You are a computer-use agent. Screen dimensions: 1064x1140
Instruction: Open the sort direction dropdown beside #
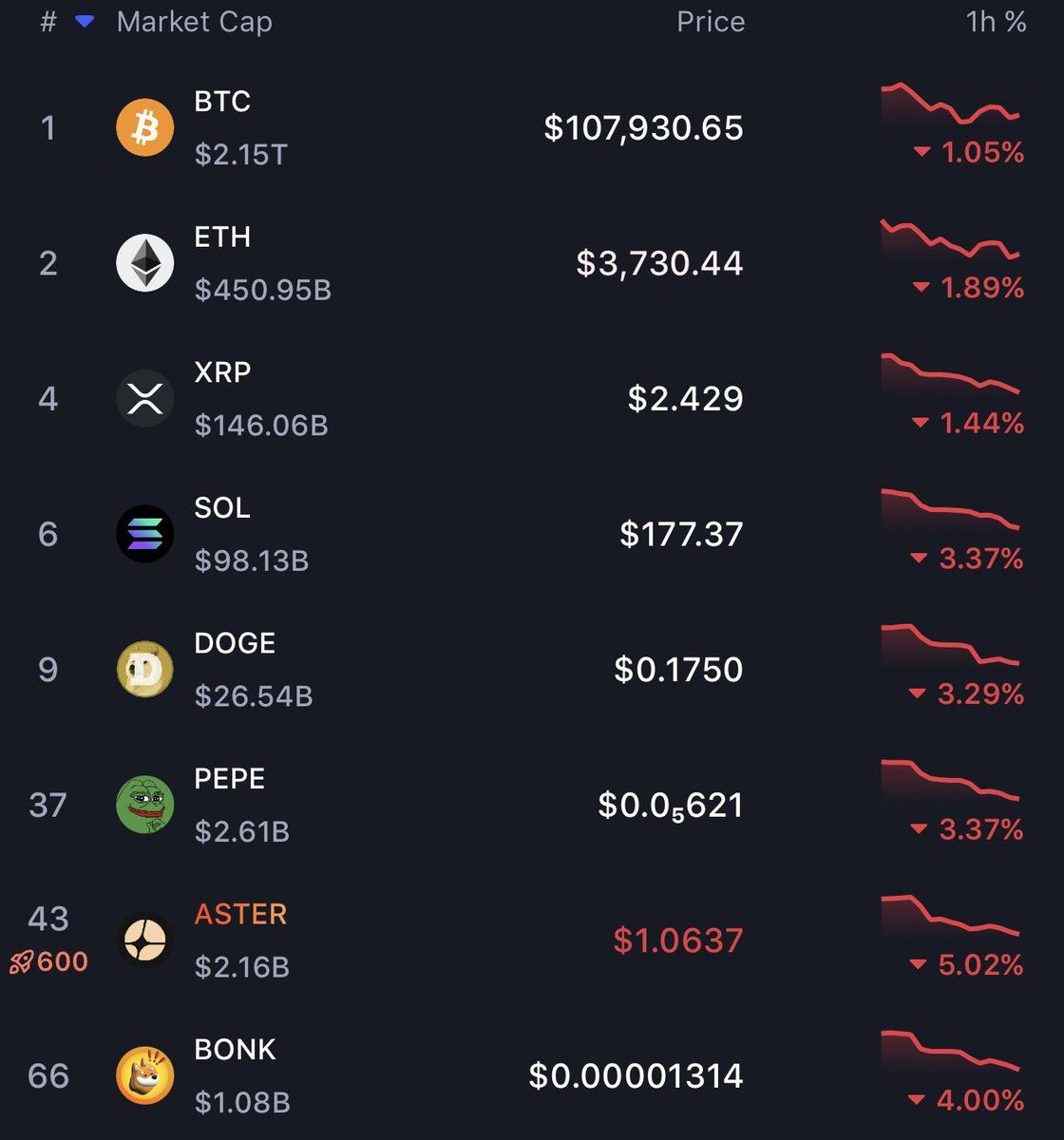point(85,22)
